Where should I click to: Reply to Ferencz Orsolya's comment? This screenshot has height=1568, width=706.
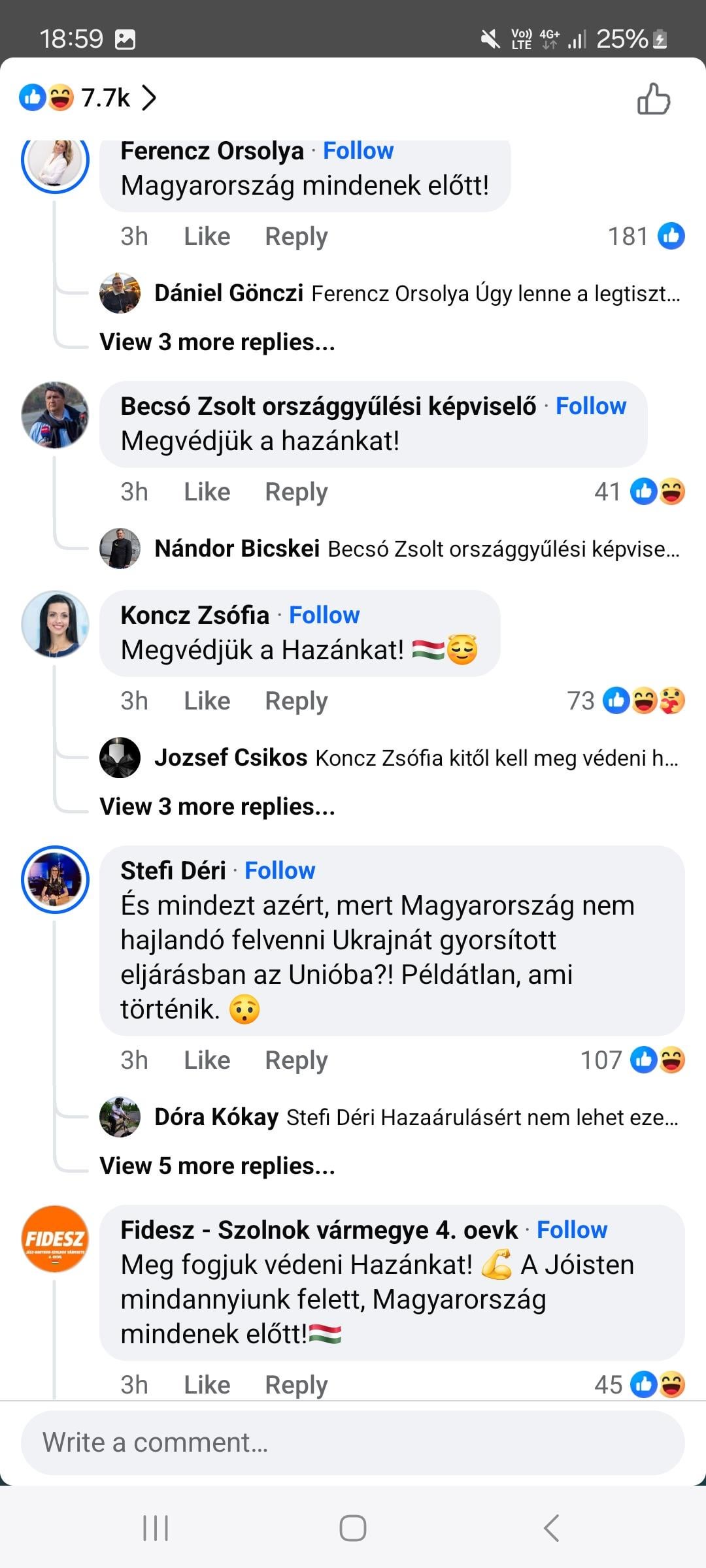(x=296, y=237)
